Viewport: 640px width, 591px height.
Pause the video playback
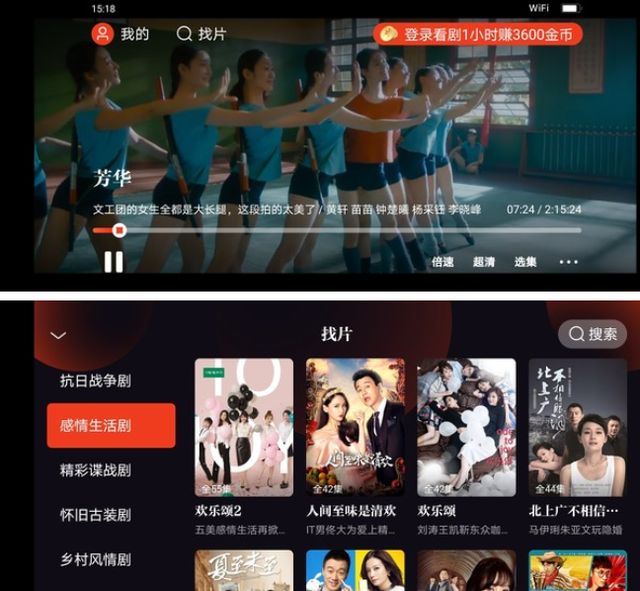point(114,262)
